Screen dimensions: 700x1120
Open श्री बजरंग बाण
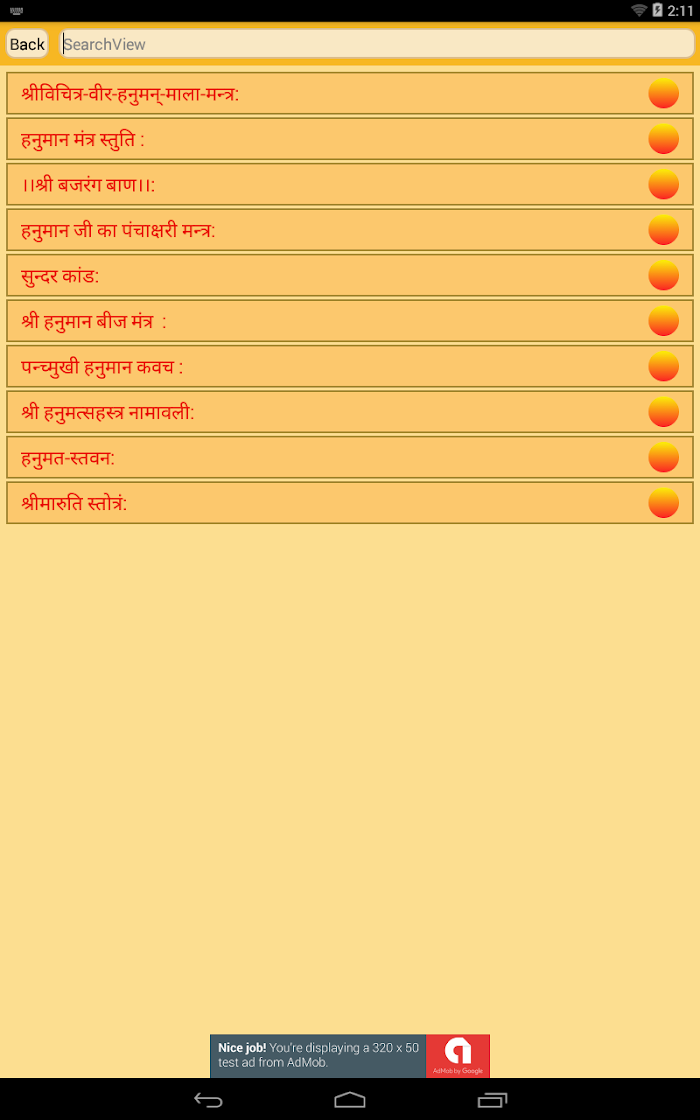[350, 184]
